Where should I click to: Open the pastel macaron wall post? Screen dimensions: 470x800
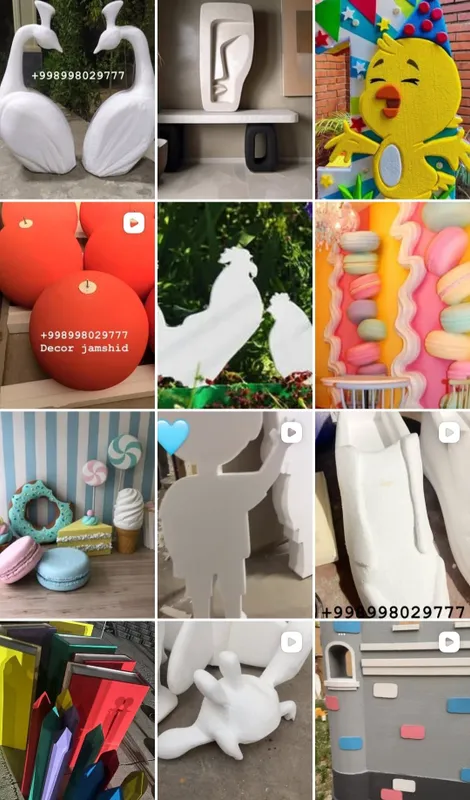point(392,306)
